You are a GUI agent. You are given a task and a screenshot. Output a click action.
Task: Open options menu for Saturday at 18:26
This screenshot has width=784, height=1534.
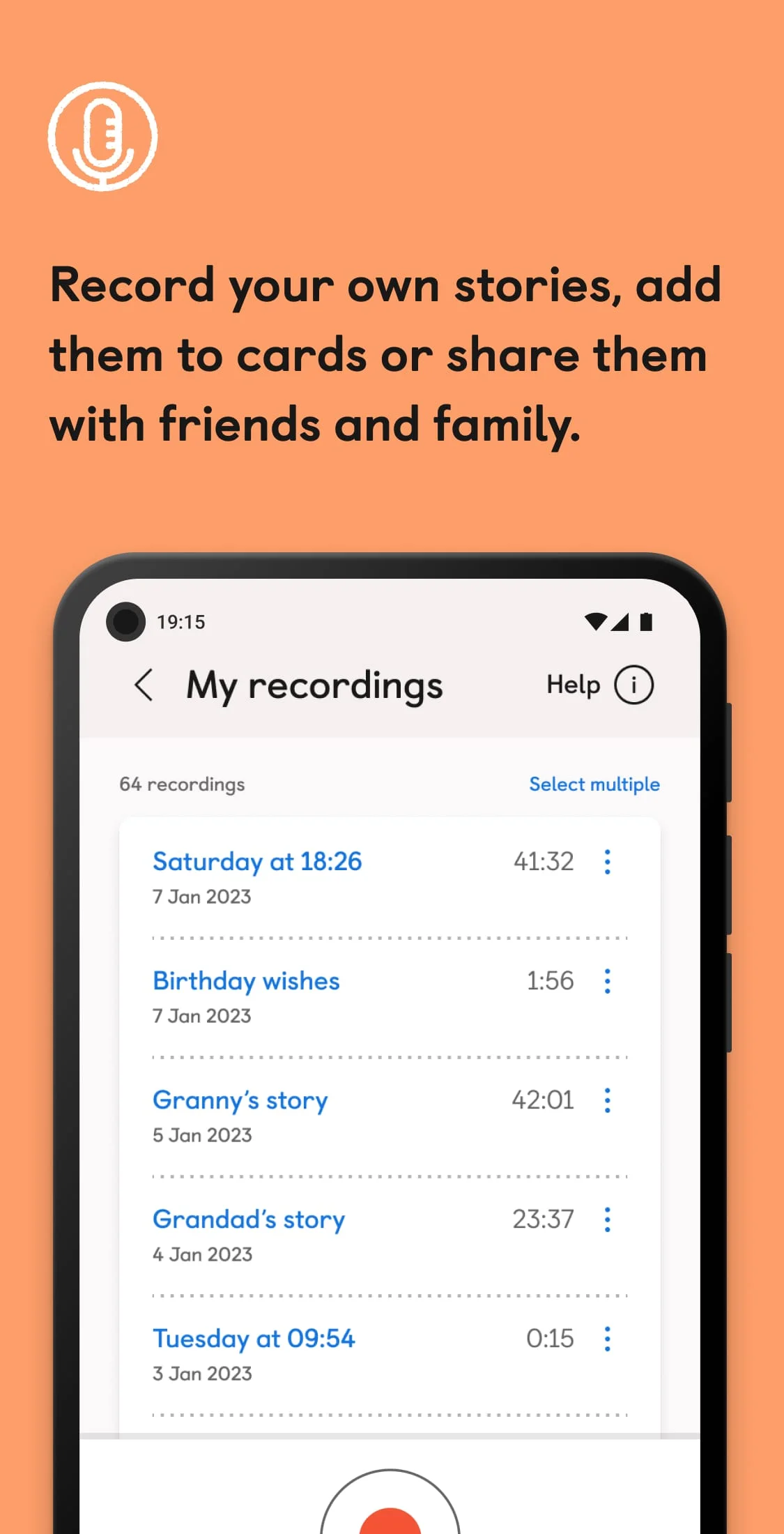click(608, 863)
